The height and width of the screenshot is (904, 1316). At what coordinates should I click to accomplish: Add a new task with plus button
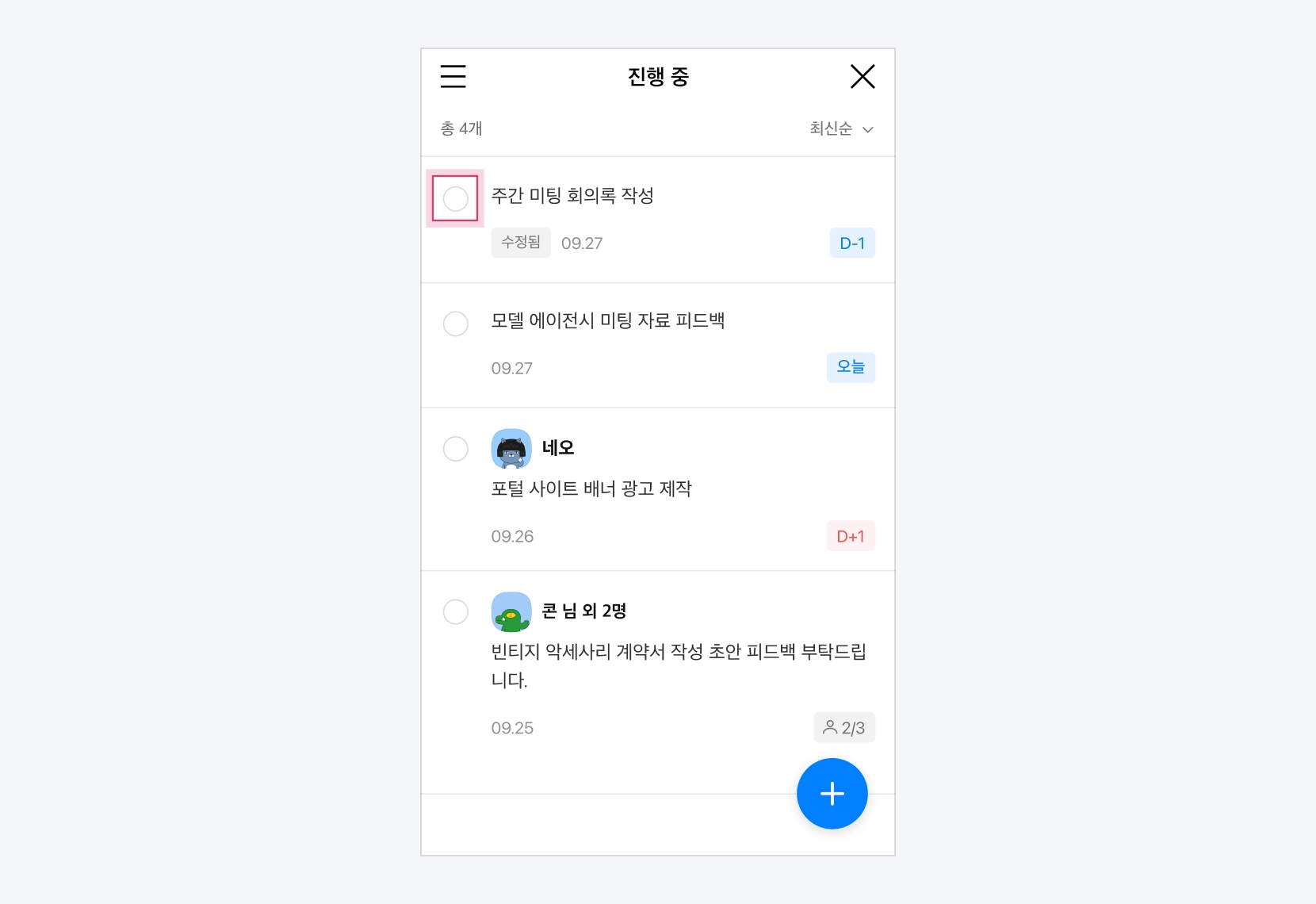click(x=832, y=794)
